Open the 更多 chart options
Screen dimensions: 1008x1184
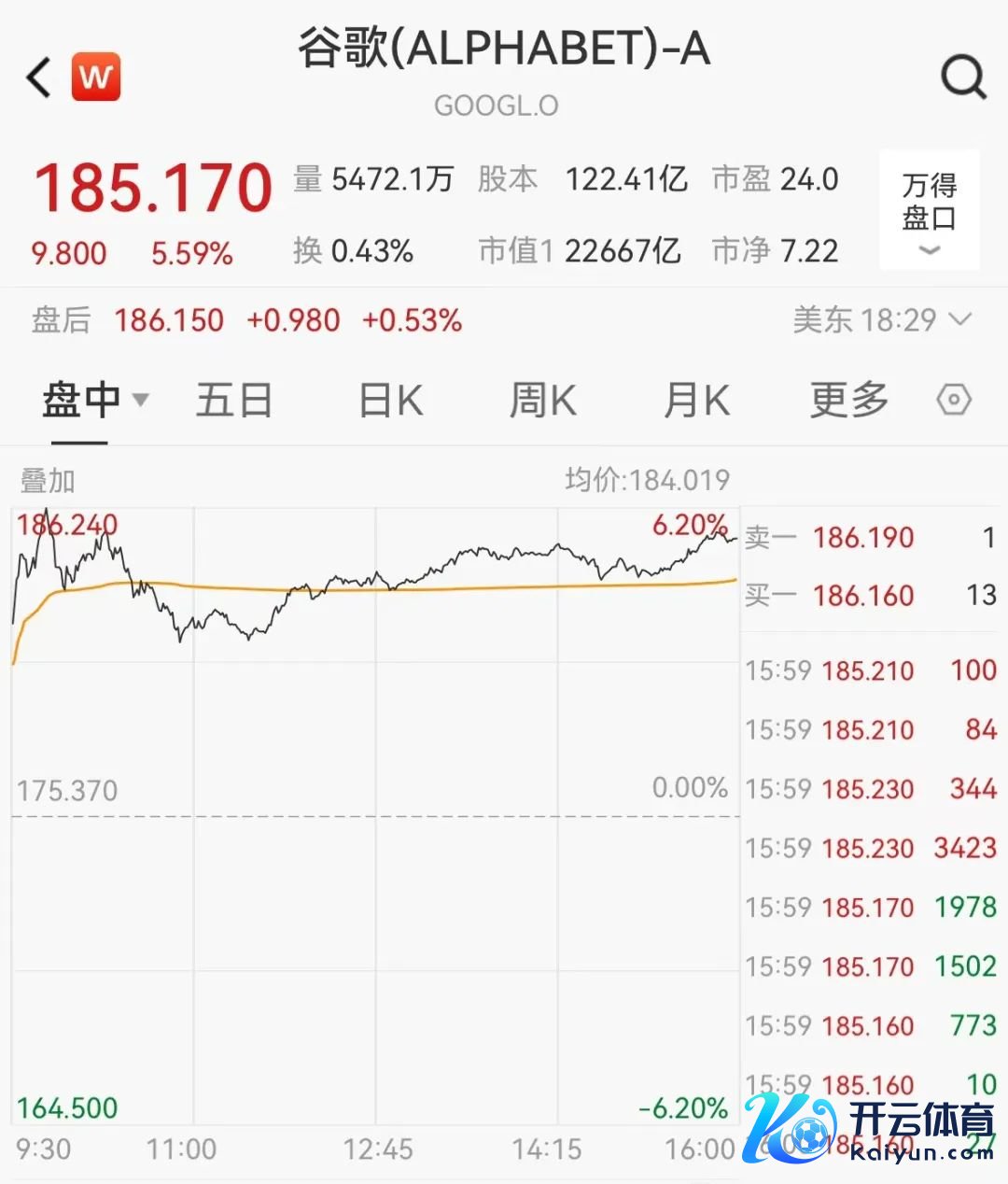[848, 402]
